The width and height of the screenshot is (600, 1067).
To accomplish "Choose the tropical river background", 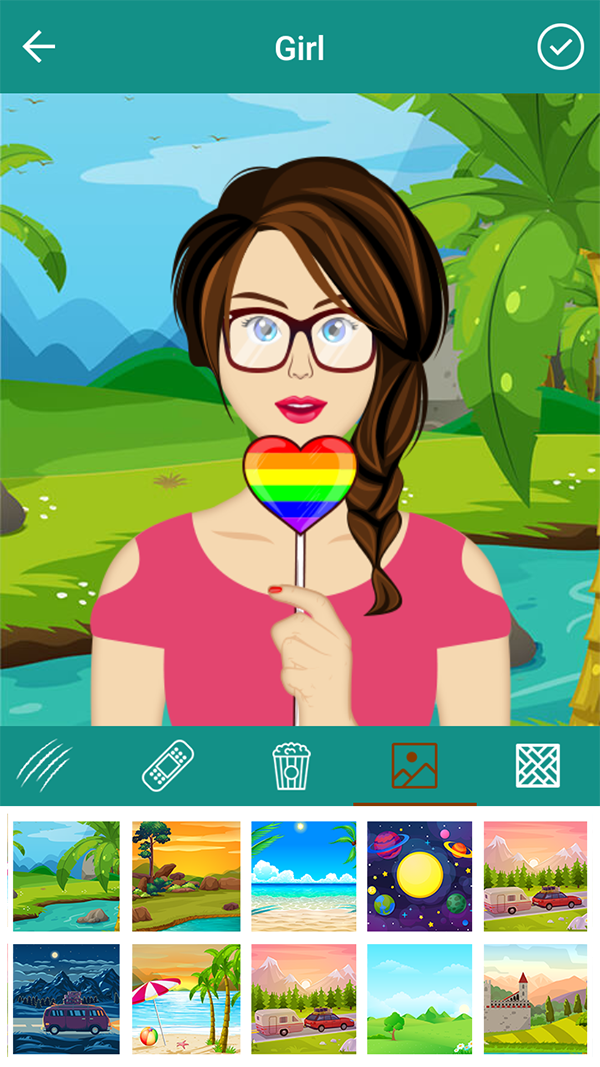I will tap(66, 876).
